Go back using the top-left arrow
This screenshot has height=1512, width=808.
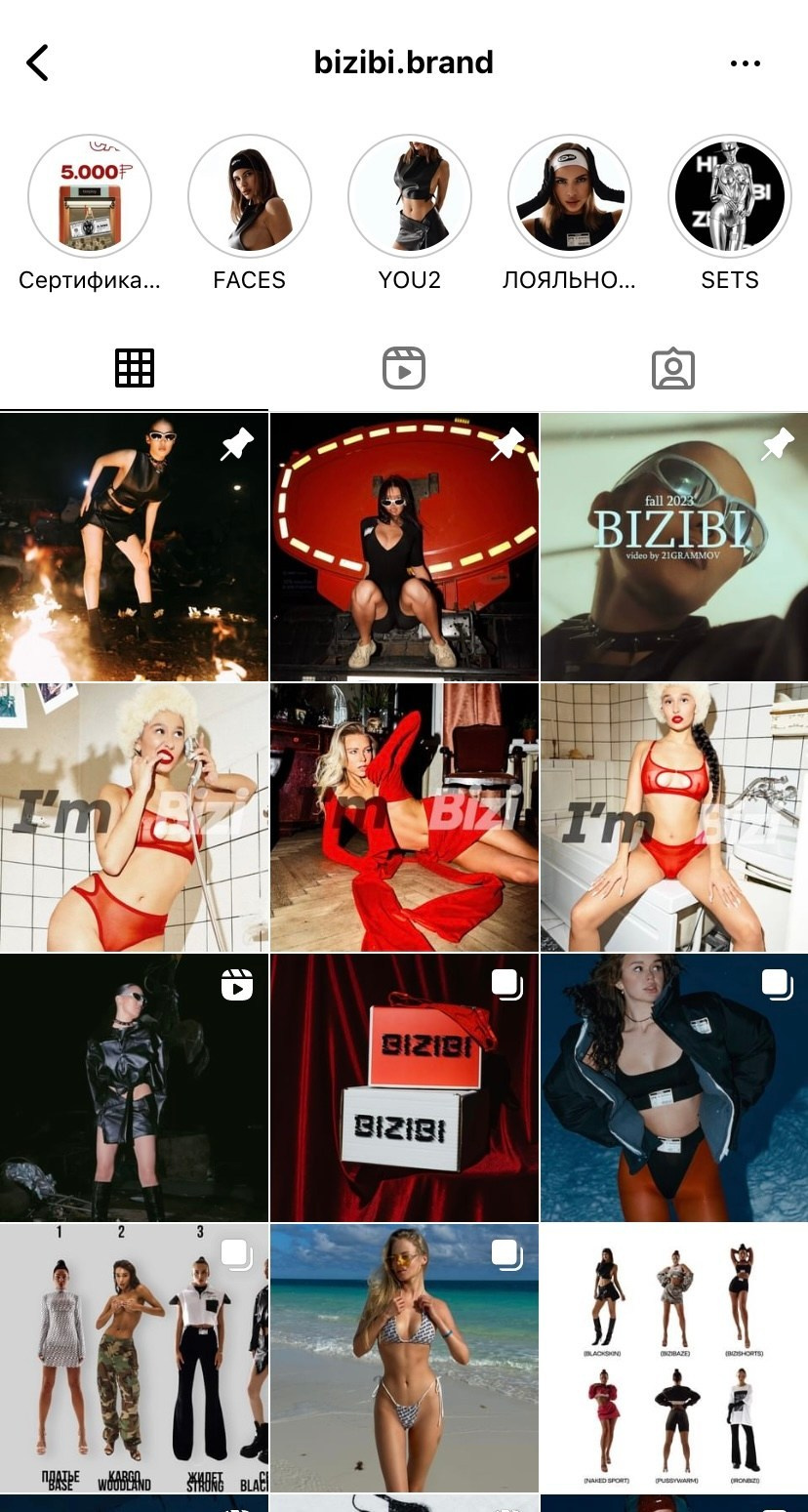[x=37, y=63]
